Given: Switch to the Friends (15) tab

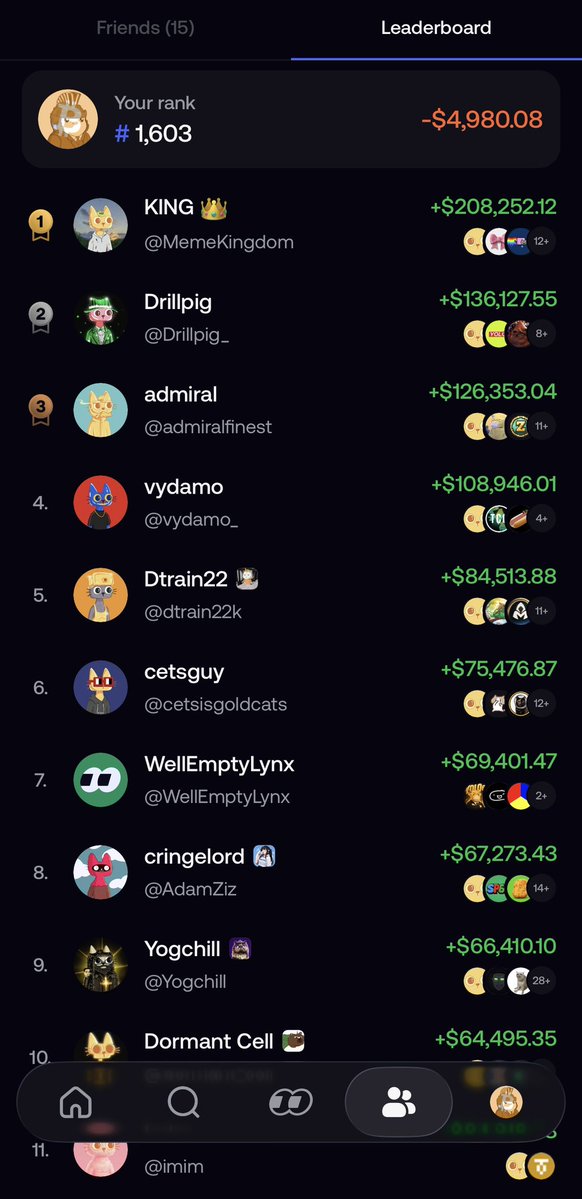Looking at the screenshot, I should point(145,28).
